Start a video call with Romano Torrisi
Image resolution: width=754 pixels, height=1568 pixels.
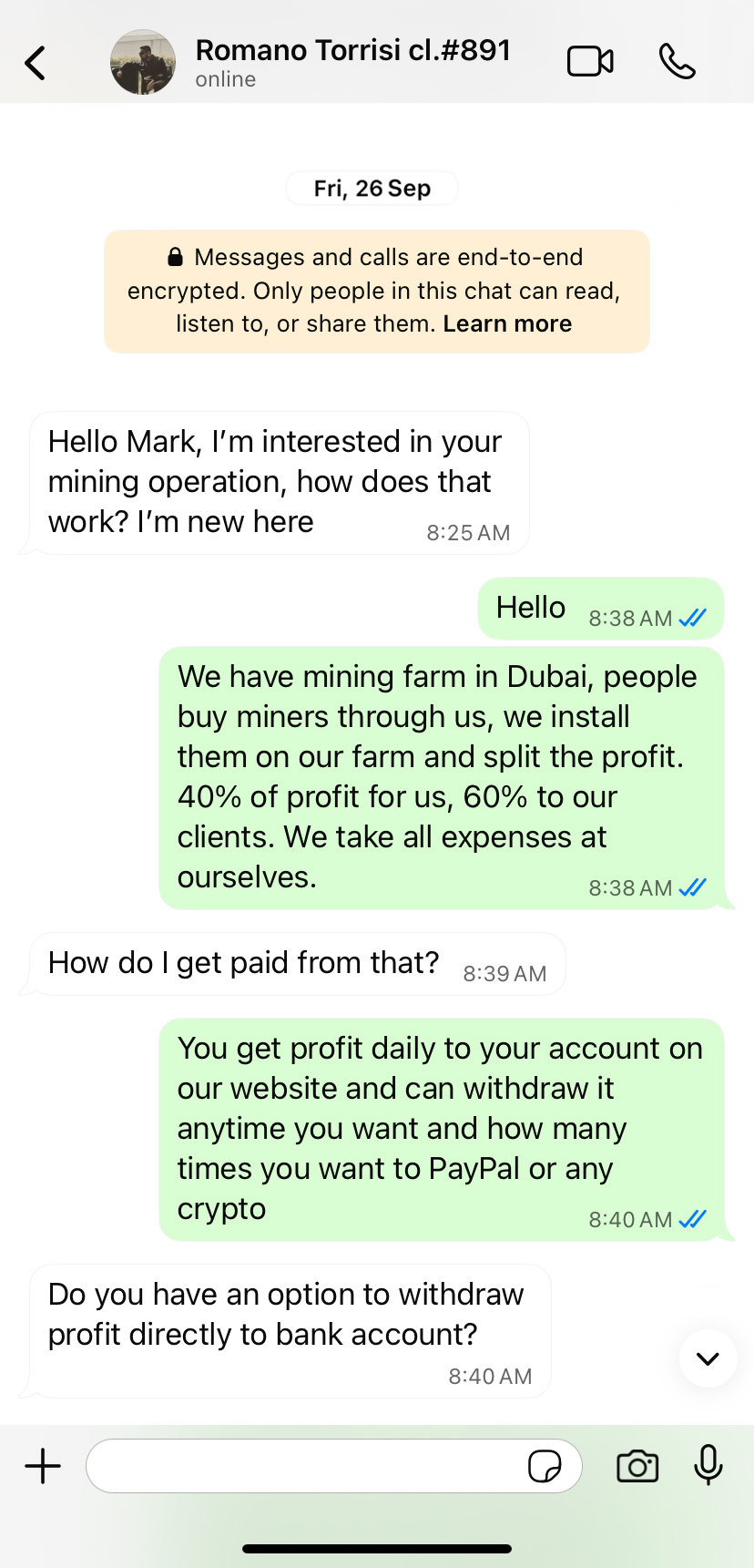590,62
